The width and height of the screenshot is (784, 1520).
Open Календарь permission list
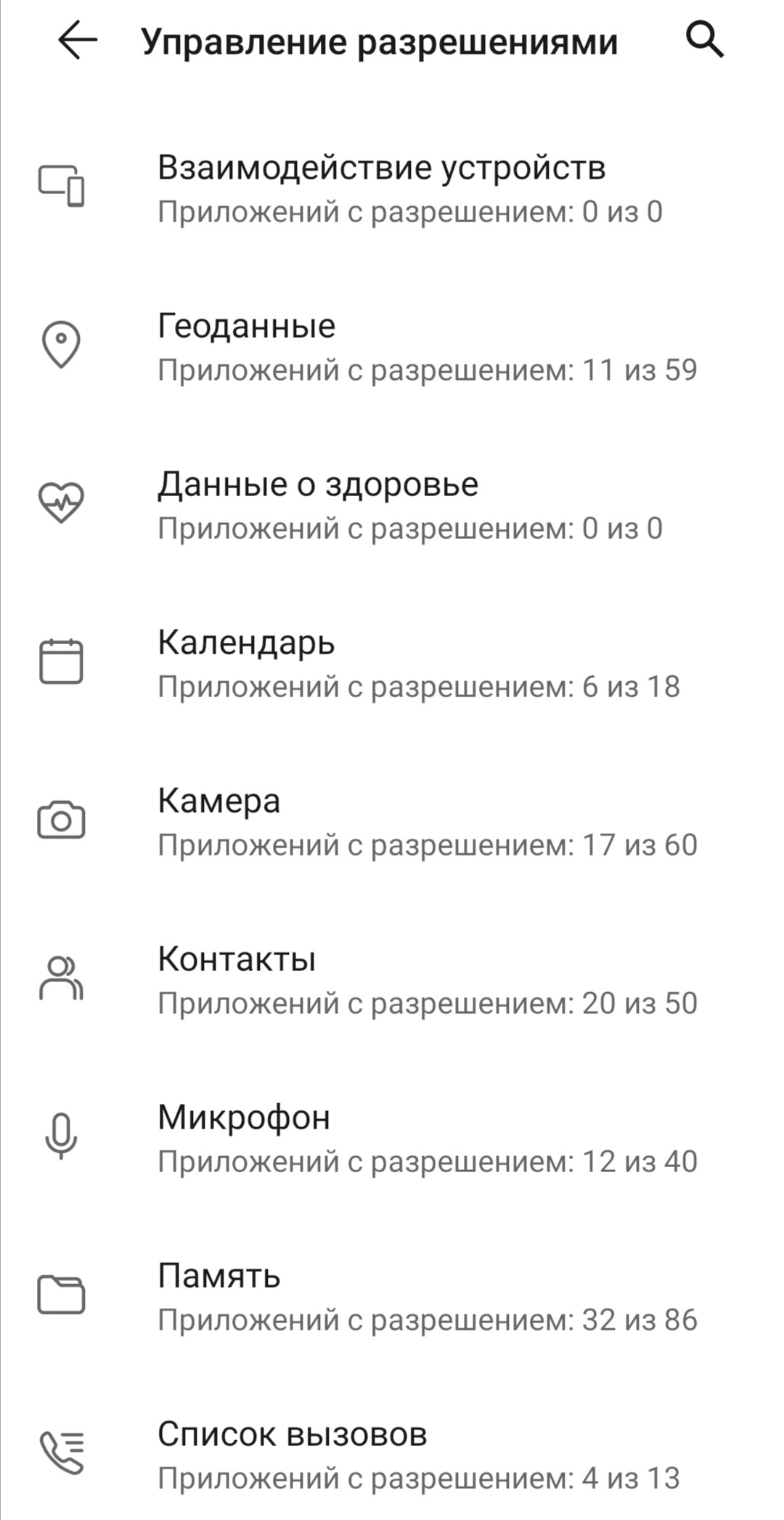coord(392,663)
